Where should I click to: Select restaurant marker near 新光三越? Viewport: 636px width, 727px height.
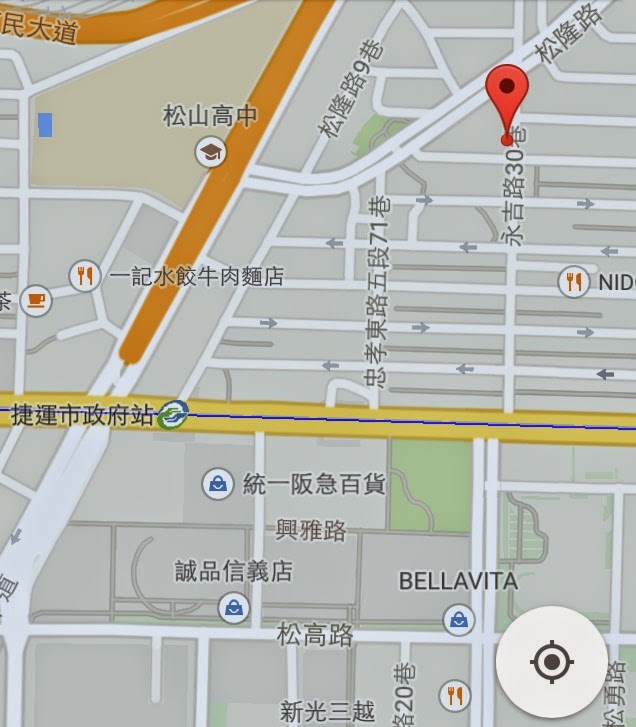pos(456,693)
